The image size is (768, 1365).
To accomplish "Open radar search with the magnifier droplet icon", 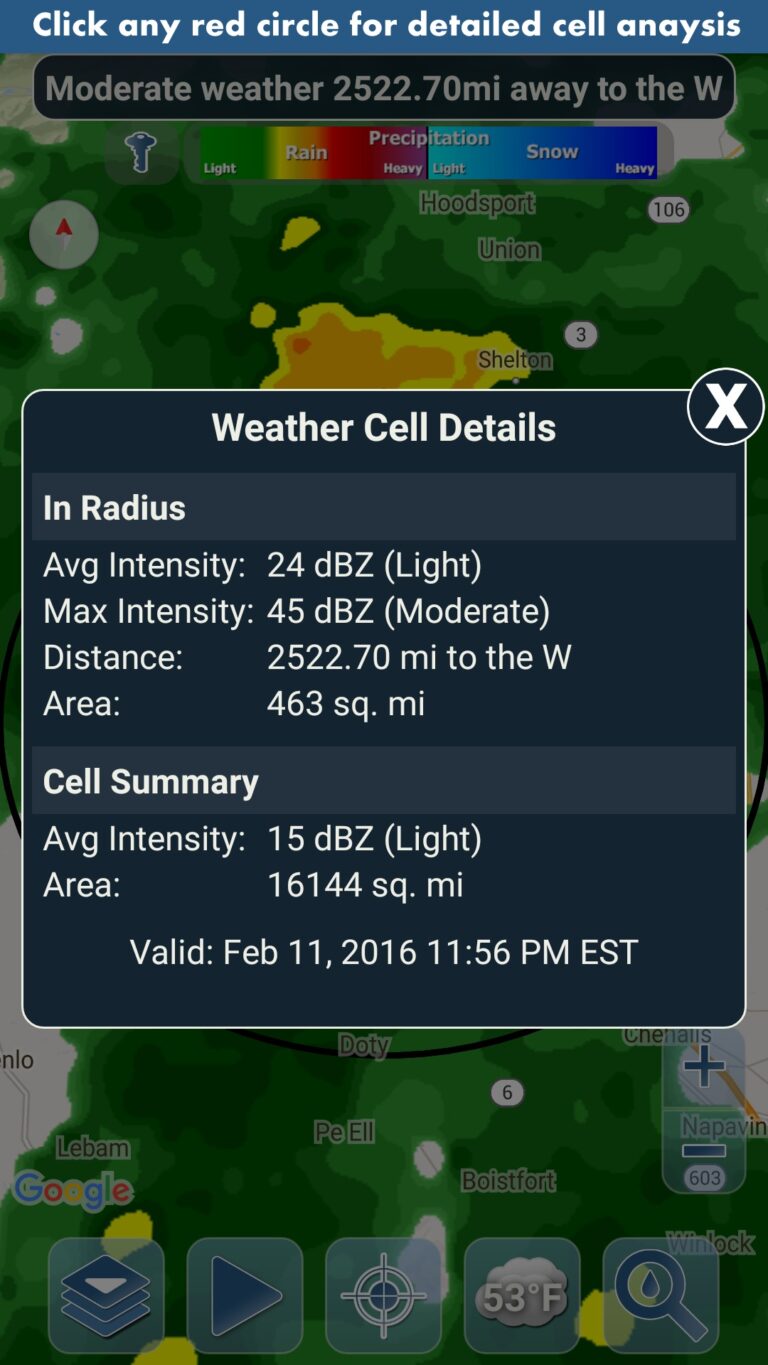I will [x=659, y=1295].
